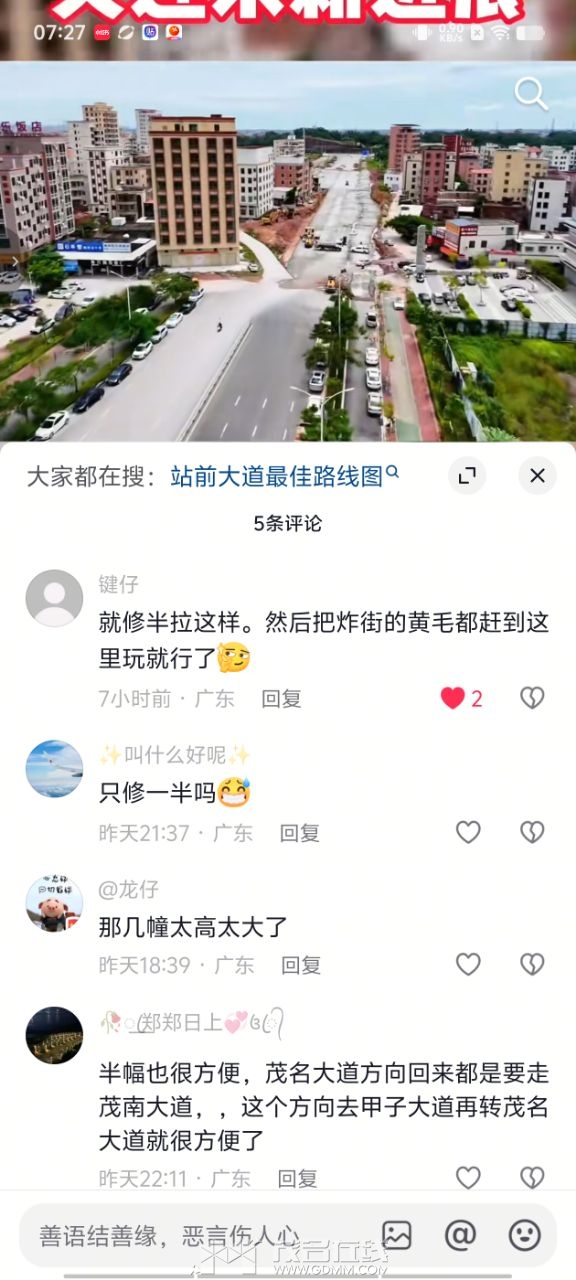The height and width of the screenshot is (1280, 576).
Task: Dislike 键仔's comment
Action: point(532,698)
